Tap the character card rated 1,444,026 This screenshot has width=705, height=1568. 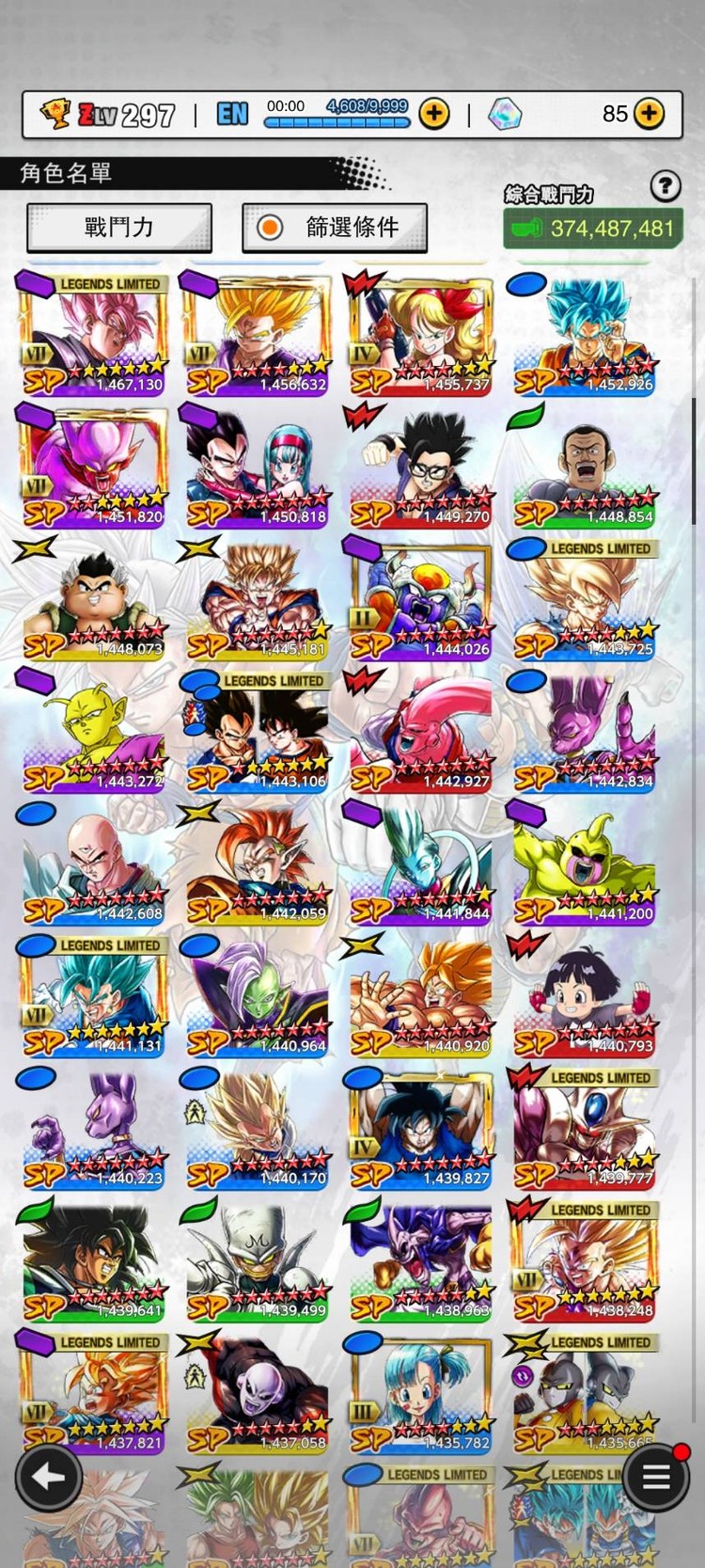click(419, 601)
